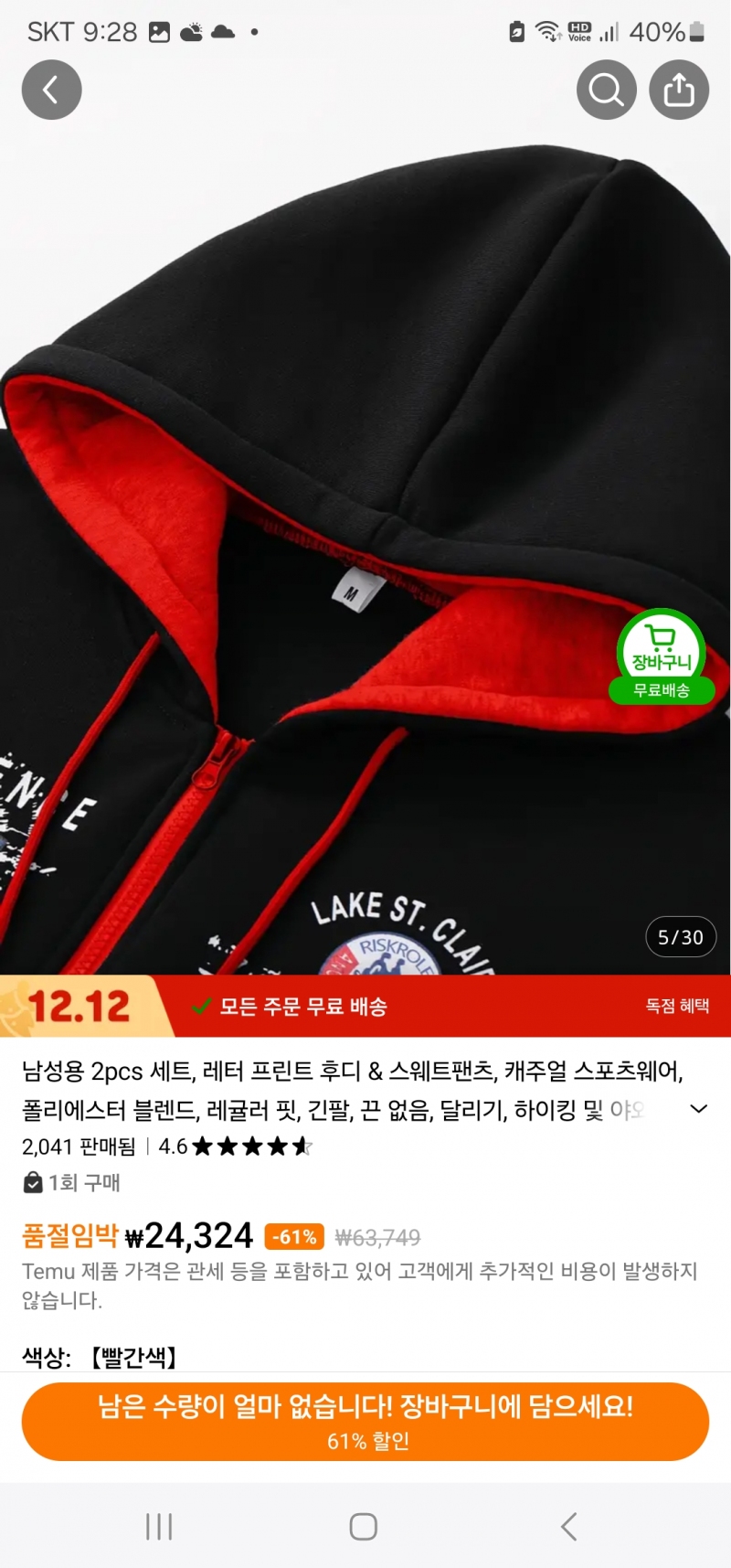Tap the 12.12 free shipping banner
Viewport: 731px width, 1568px height.
365,1006
